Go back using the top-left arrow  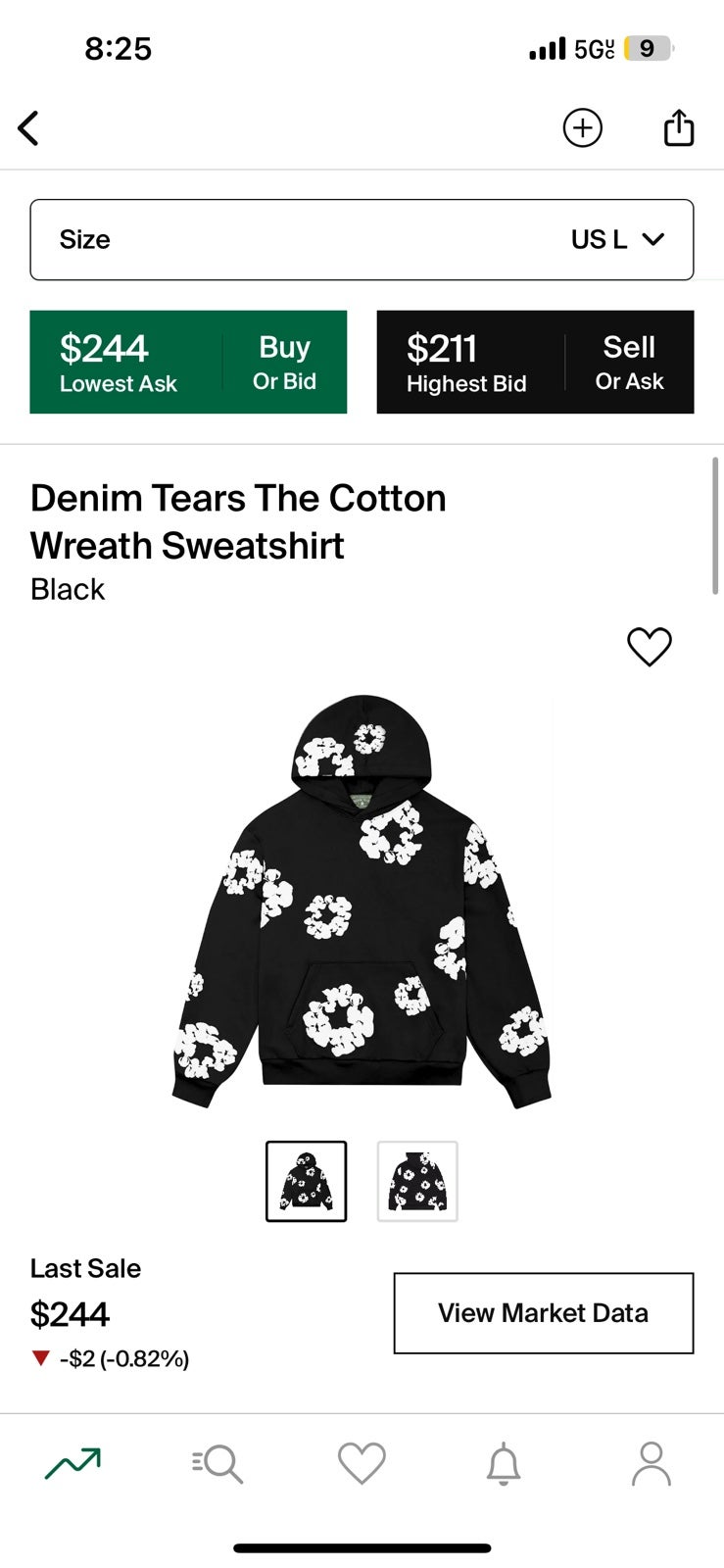coord(28,128)
